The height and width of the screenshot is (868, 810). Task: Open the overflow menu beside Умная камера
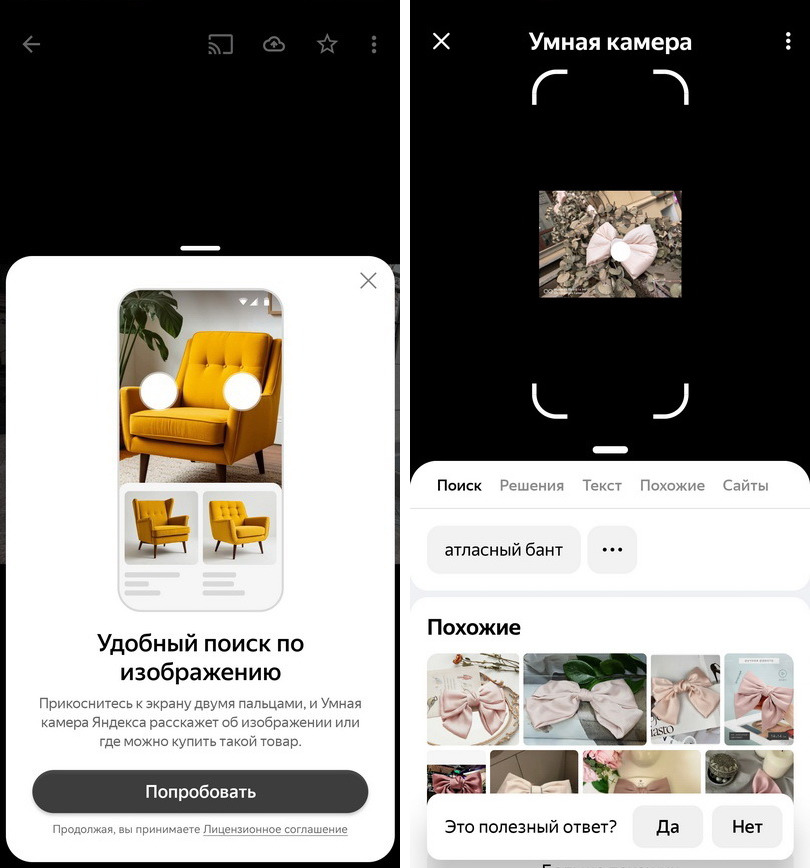click(788, 41)
